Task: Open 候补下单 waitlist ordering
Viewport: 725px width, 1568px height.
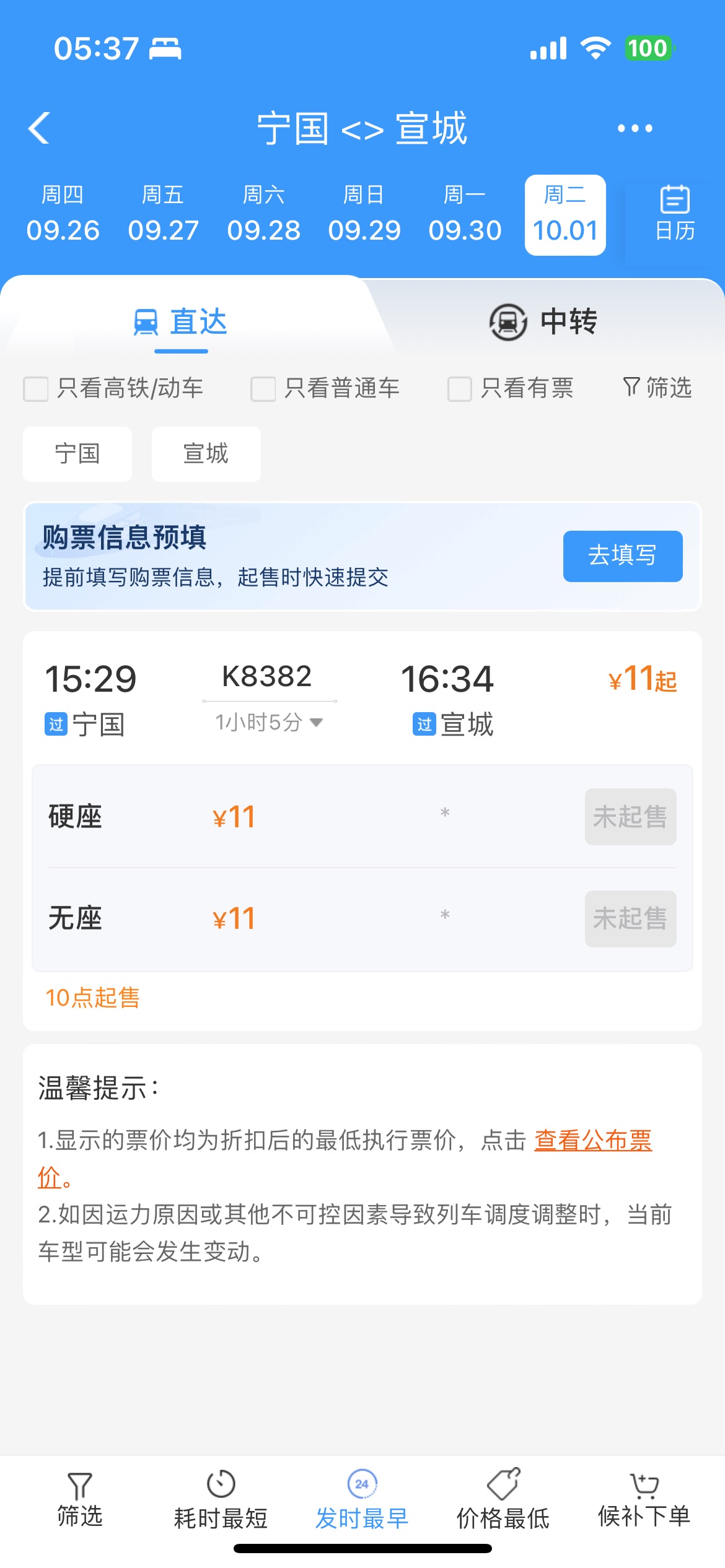Action: 644,1500
